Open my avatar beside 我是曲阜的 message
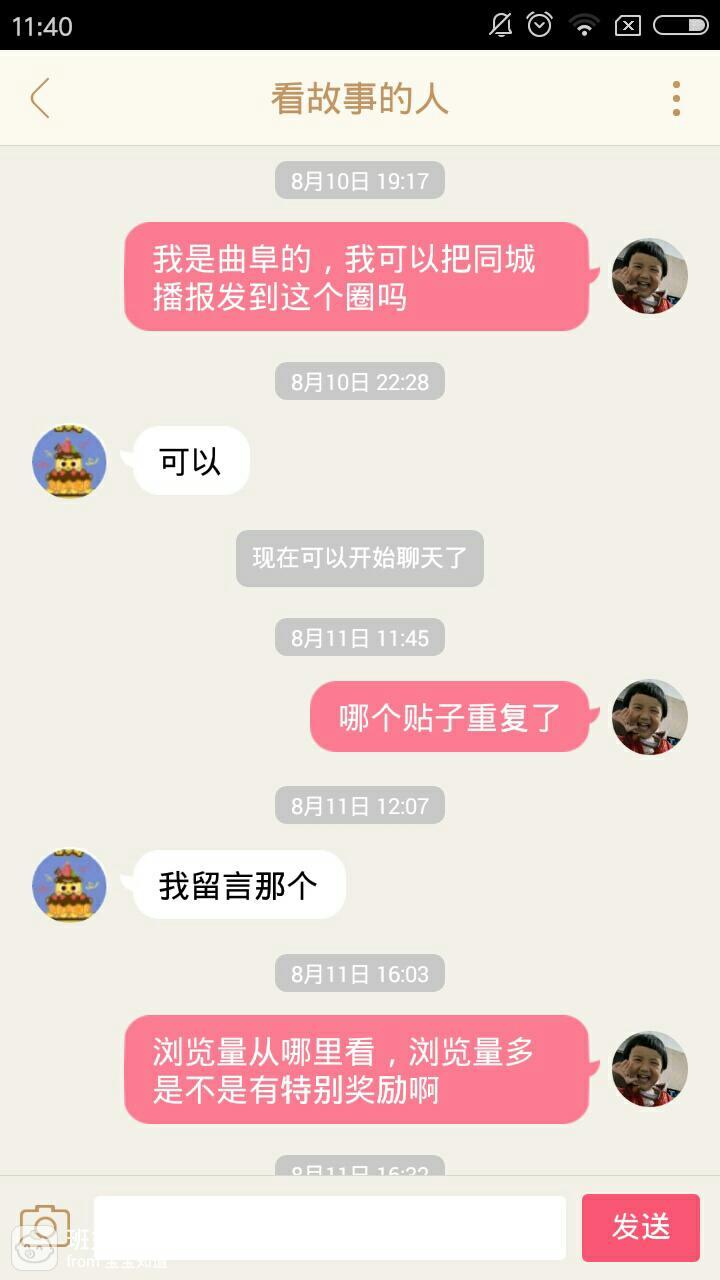Image resolution: width=720 pixels, height=1280 pixels. (650, 276)
